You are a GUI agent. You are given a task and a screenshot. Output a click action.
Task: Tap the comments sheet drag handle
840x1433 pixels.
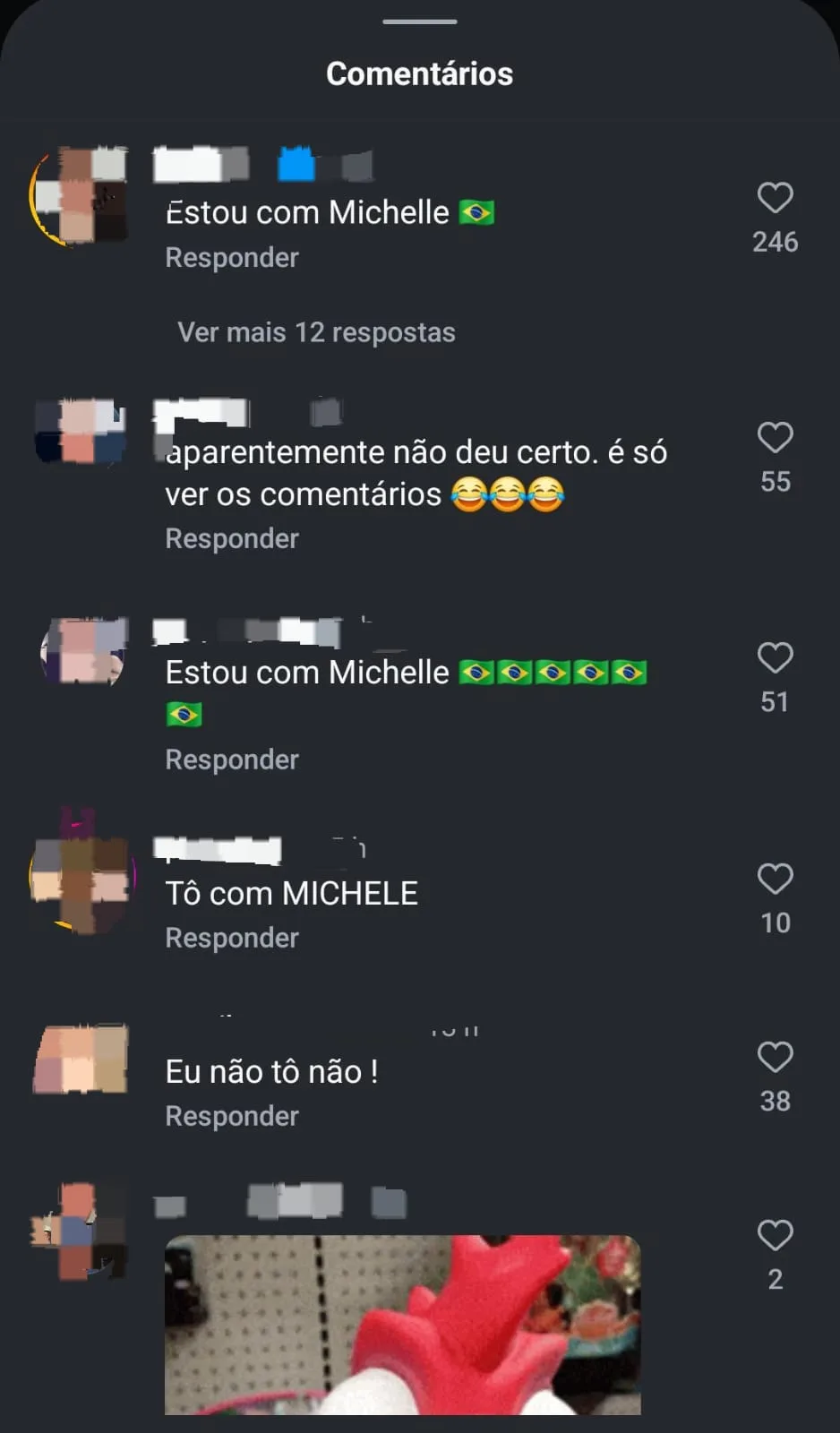420,21
